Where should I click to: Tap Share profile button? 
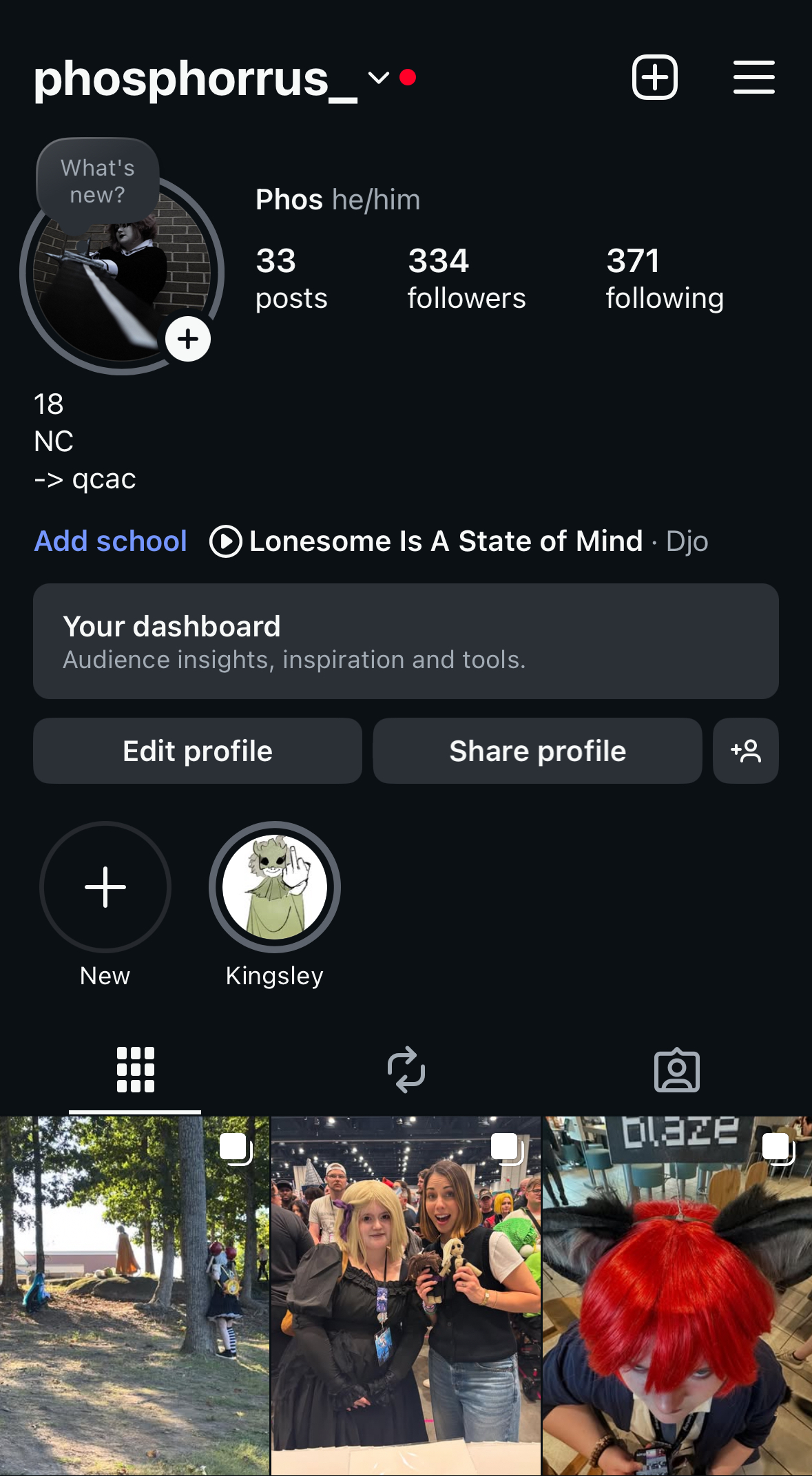point(537,751)
